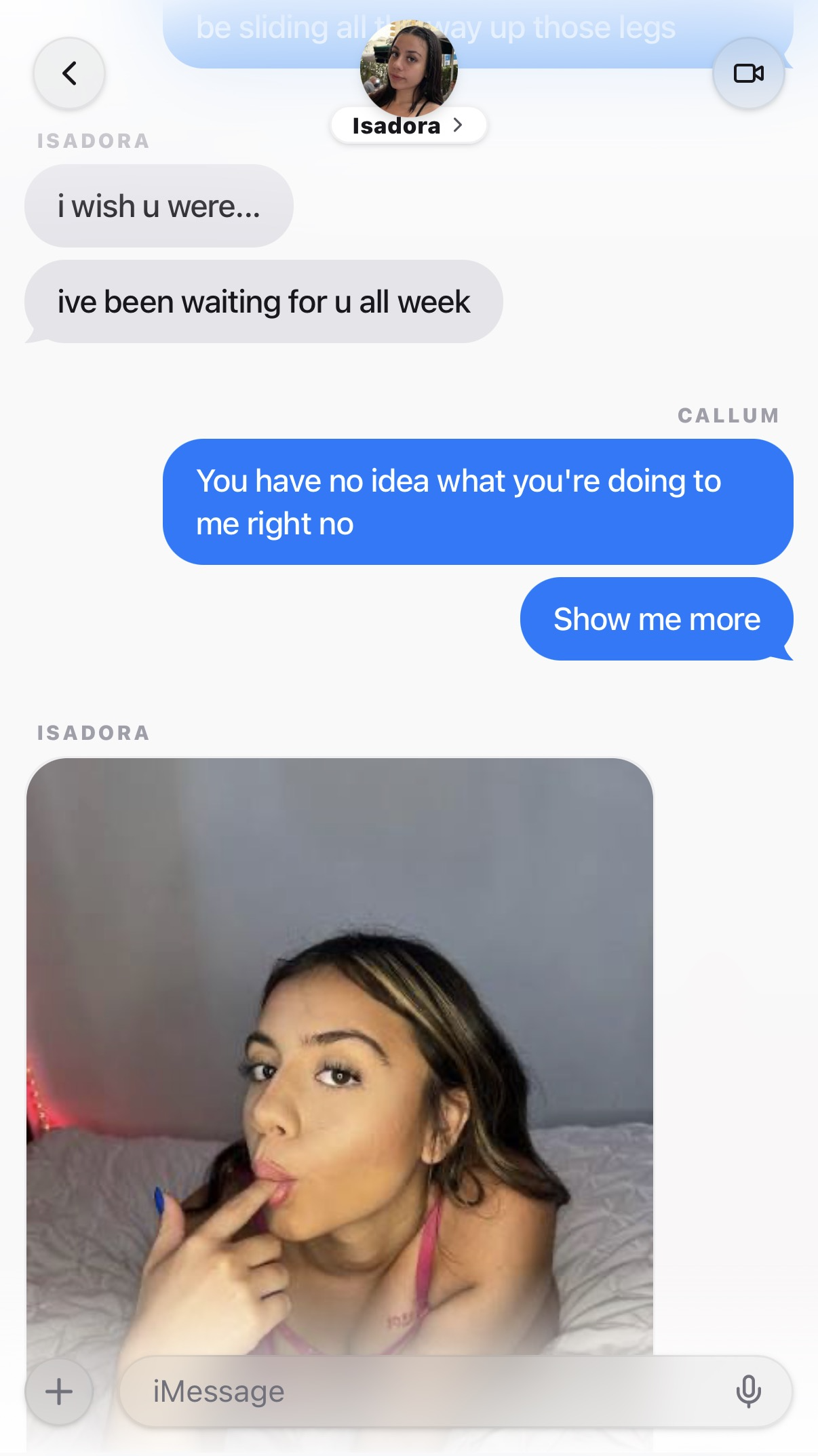Open the plus attachments menu
The width and height of the screenshot is (818, 1456).
click(59, 1392)
